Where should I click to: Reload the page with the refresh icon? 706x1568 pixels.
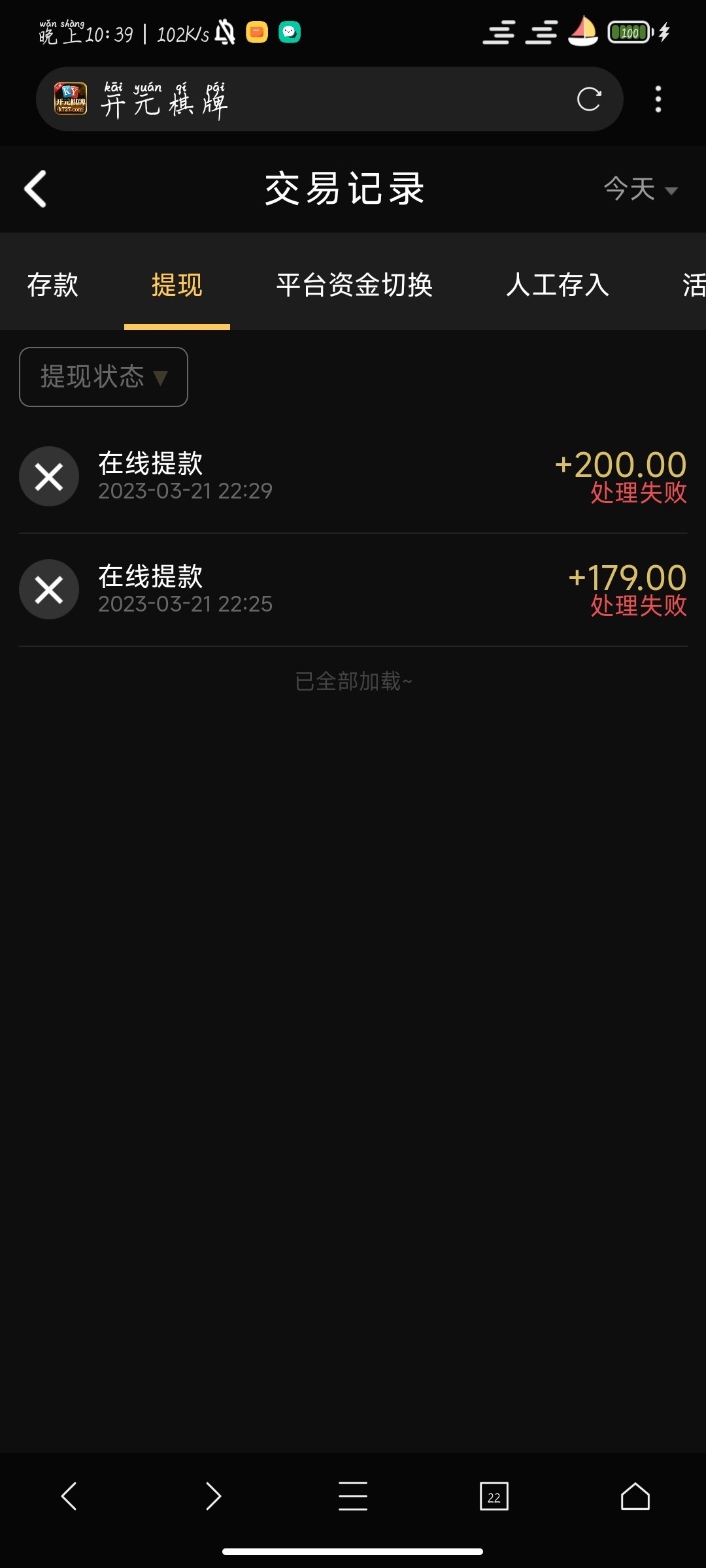coord(588,99)
